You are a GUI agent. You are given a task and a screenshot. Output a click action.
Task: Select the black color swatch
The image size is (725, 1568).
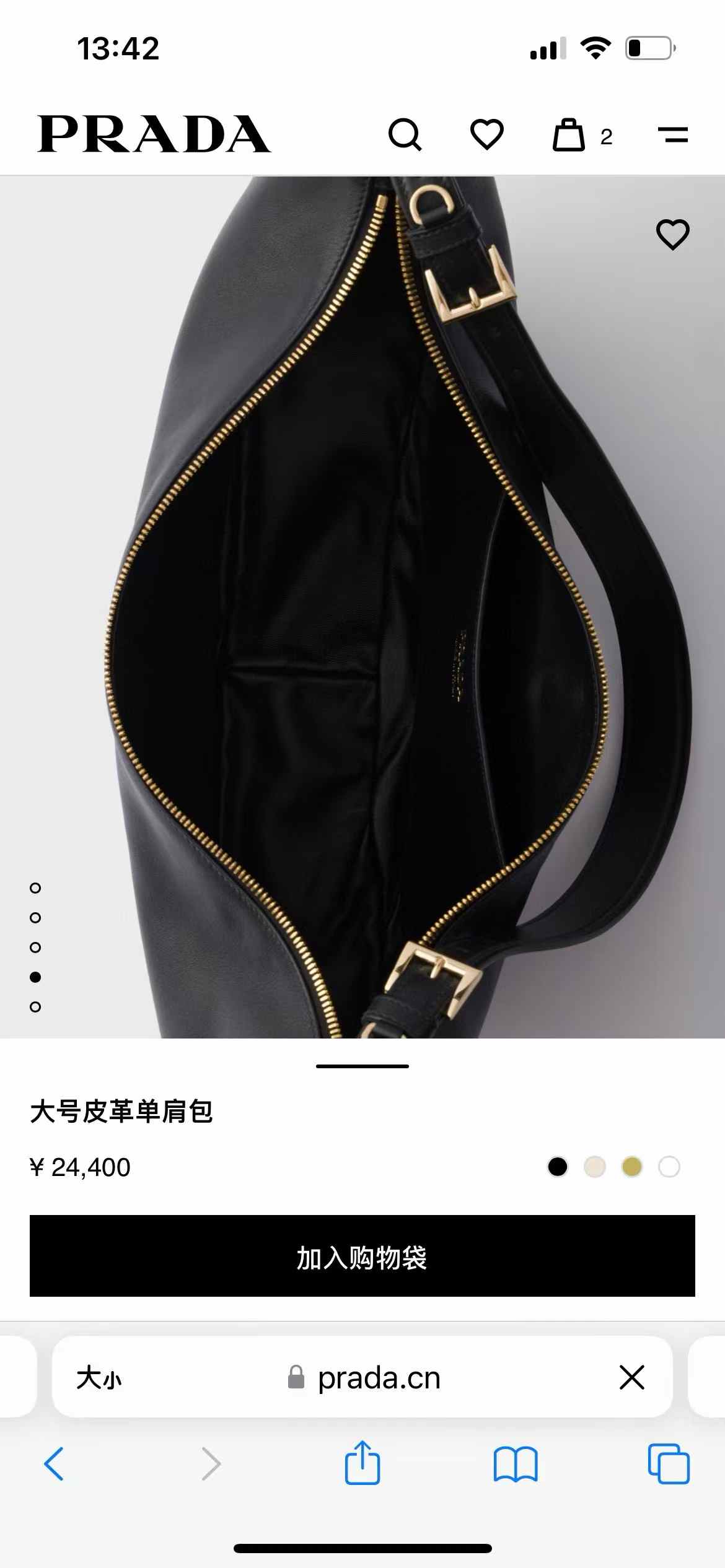pos(558,1167)
